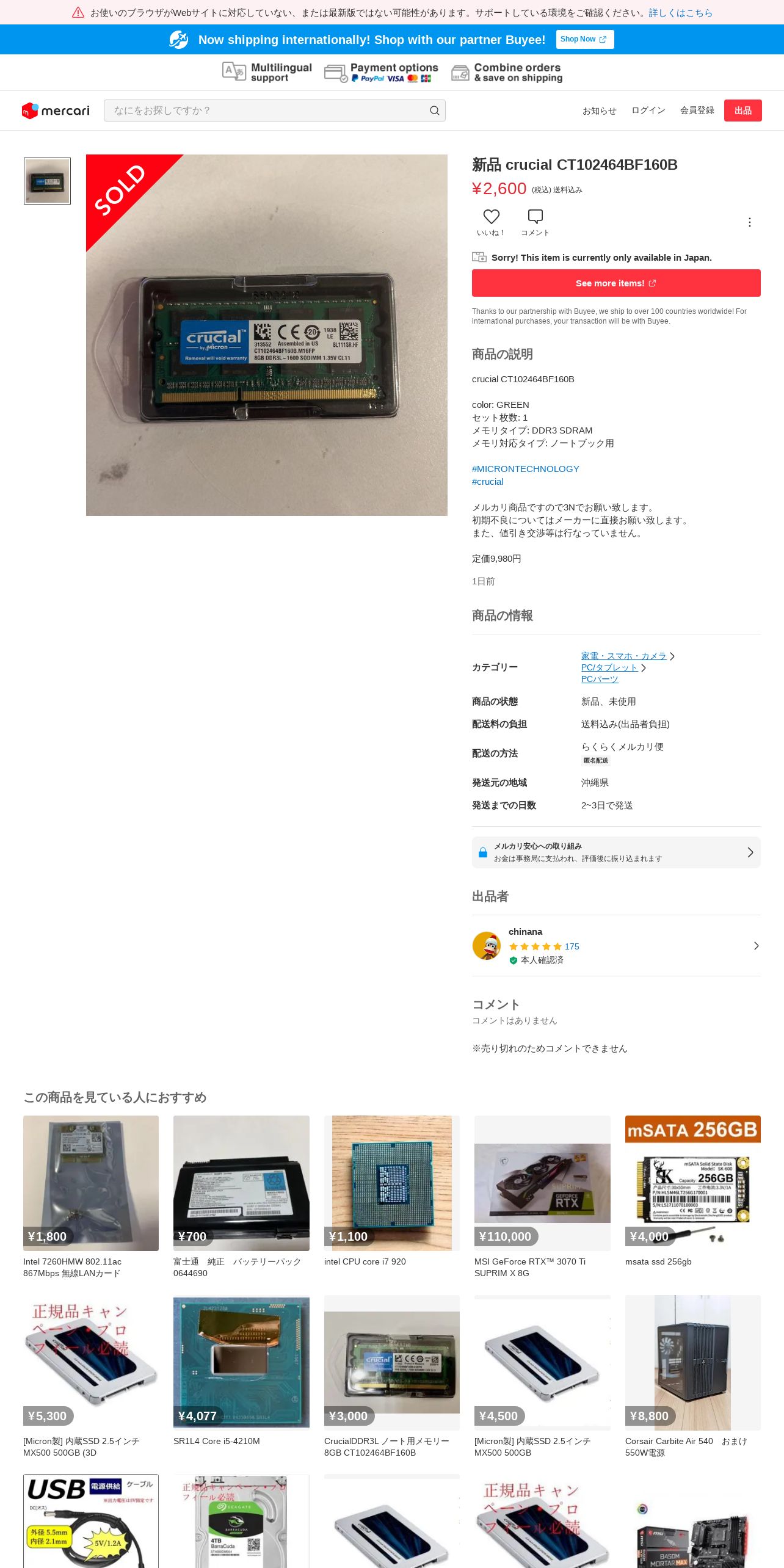784x1568 pixels.
Task: Open the メルカリ安心への取り組み row
Action: (x=616, y=852)
